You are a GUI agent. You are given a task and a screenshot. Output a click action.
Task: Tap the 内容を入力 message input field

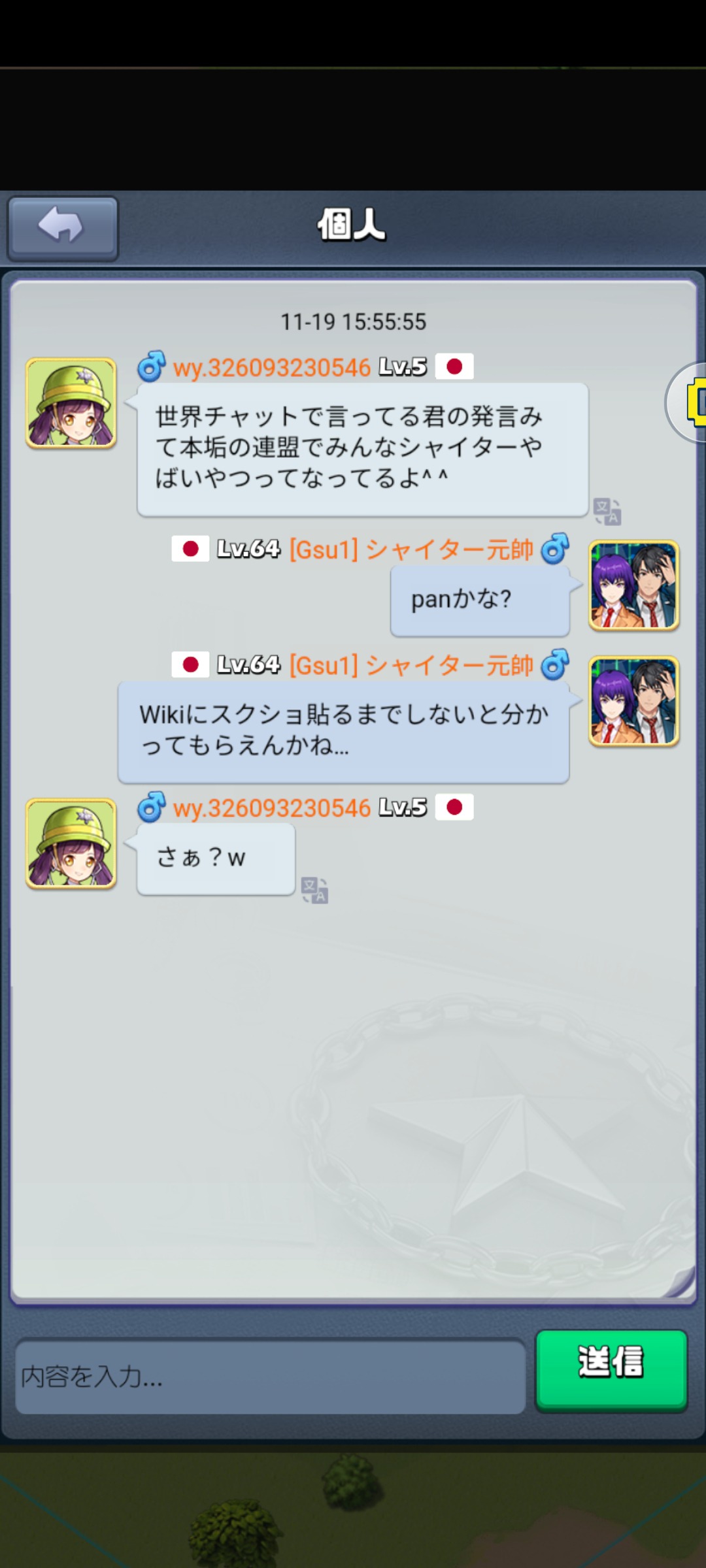[x=270, y=1376]
